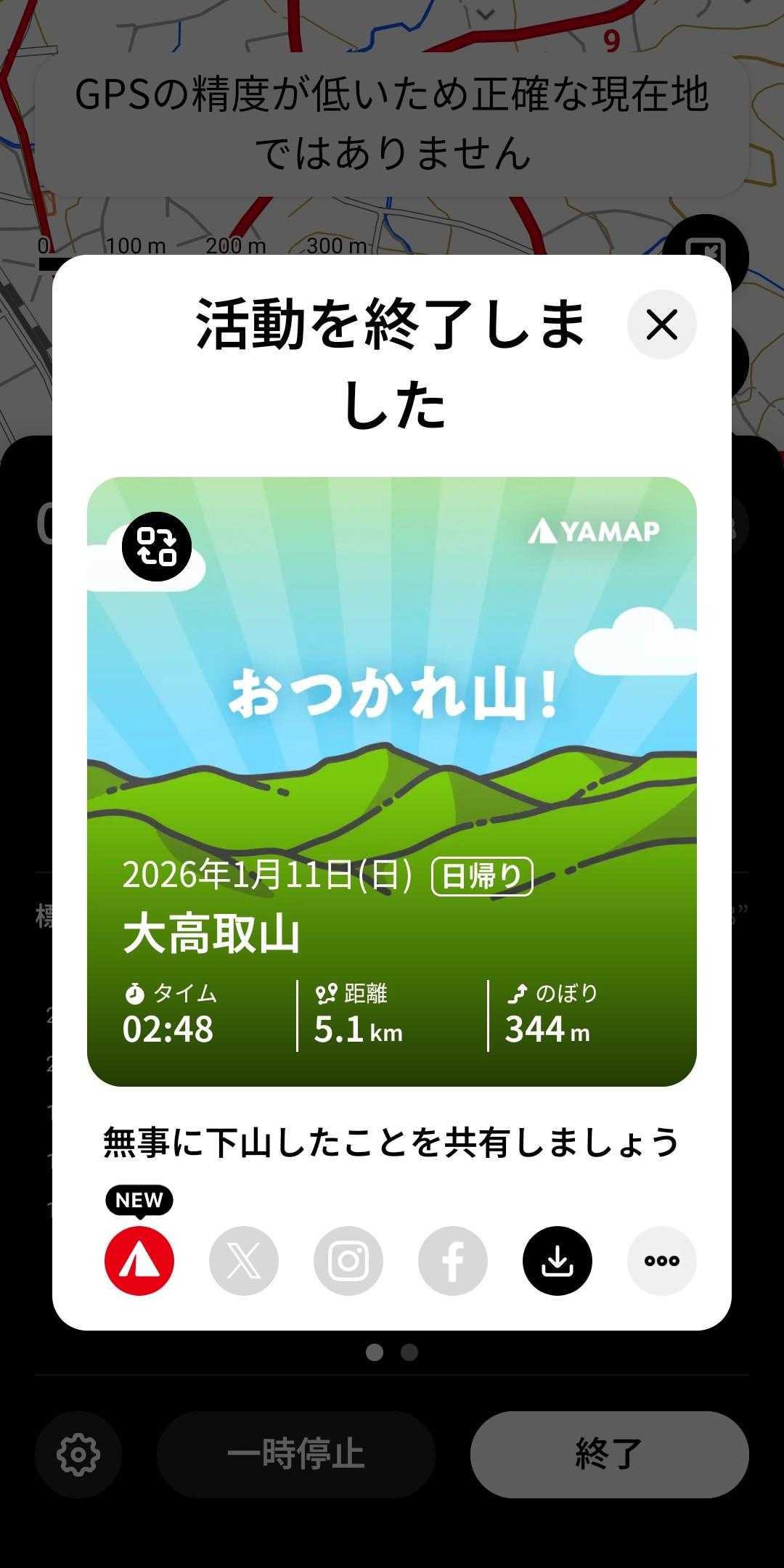The width and height of the screenshot is (784, 1568).
Task: Close the activity finished dialog
Action: tap(661, 324)
